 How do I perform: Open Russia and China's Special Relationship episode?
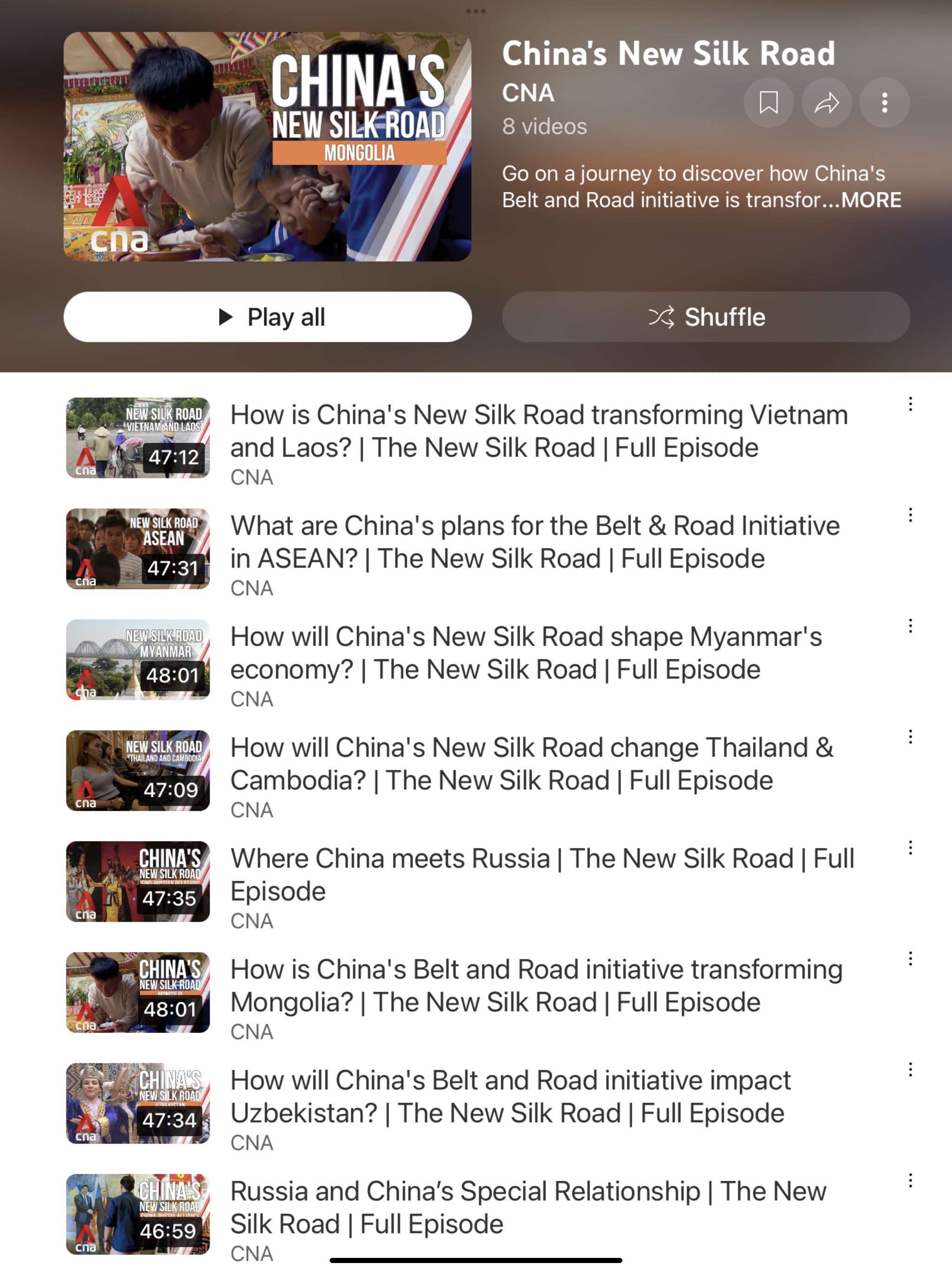click(528, 1207)
